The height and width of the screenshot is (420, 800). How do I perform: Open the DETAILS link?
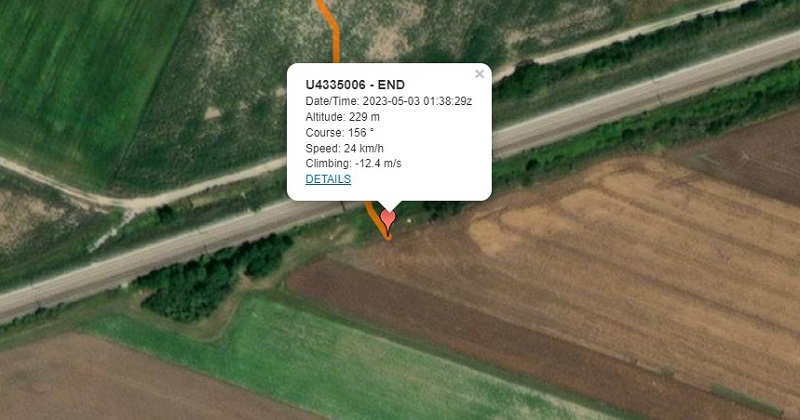click(x=328, y=179)
